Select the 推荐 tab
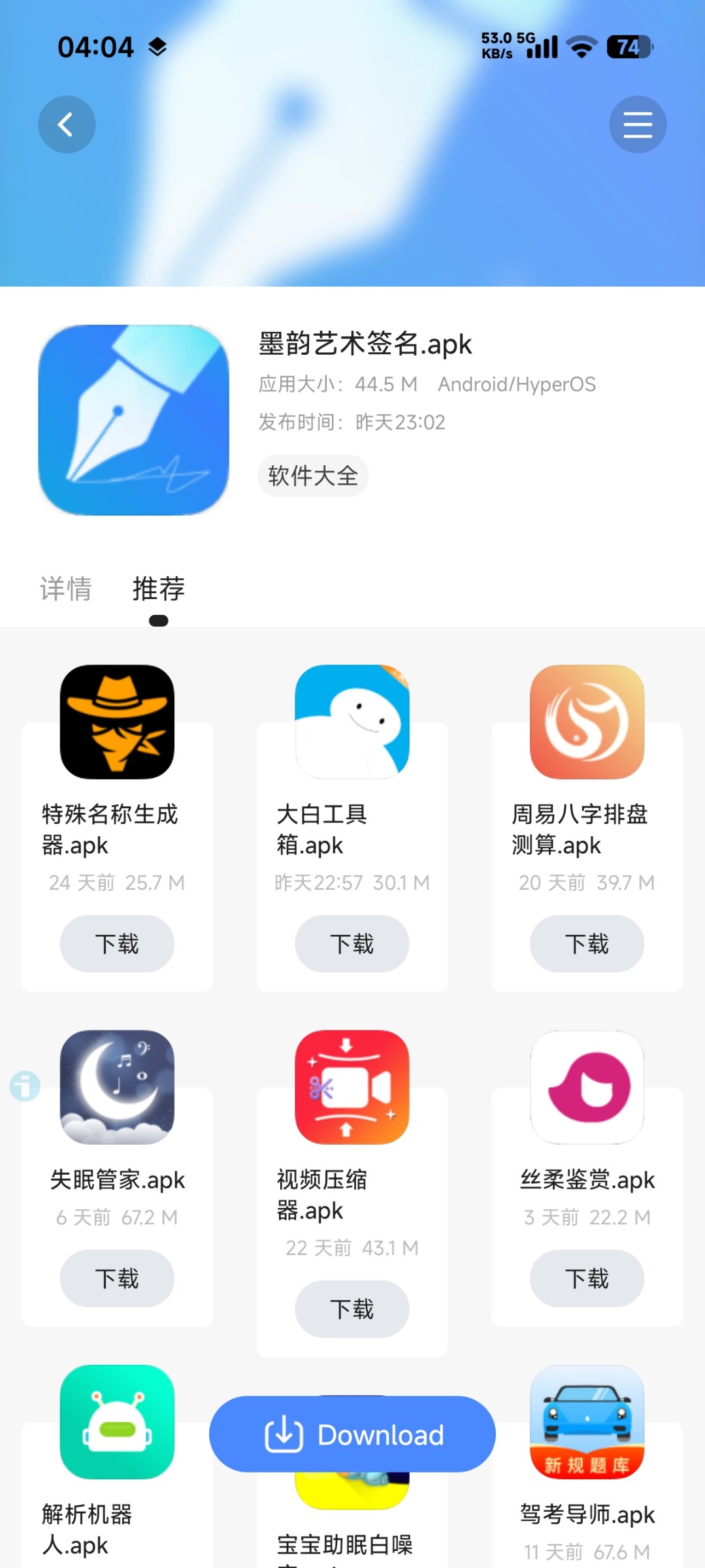Viewport: 705px width, 1568px height. [x=159, y=589]
